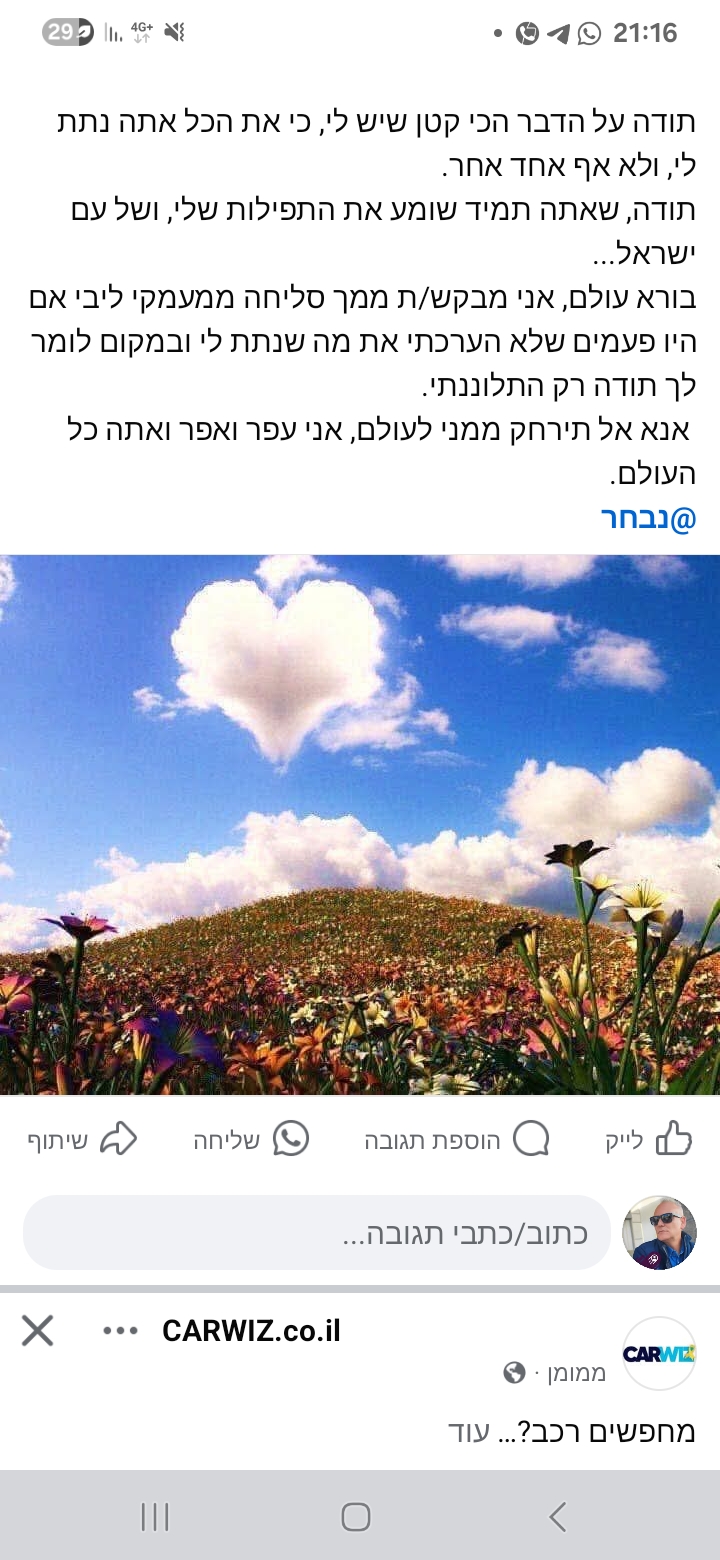Go back with the system back button
The width and height of the screenshot is (720, 1560).
tap(558, 1516)
